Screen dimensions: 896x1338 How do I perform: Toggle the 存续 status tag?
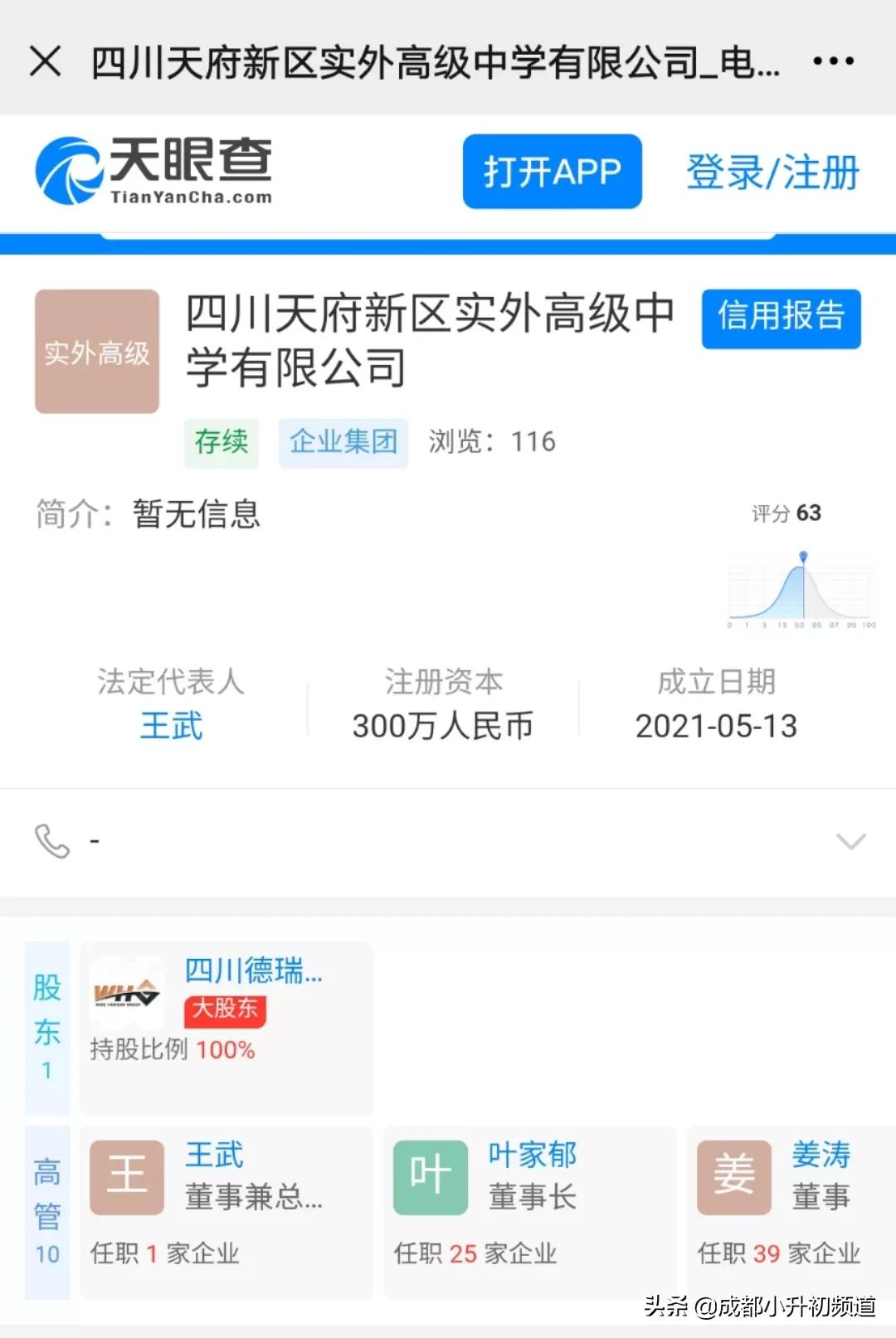pyautogui.click(x=221, y=443)
